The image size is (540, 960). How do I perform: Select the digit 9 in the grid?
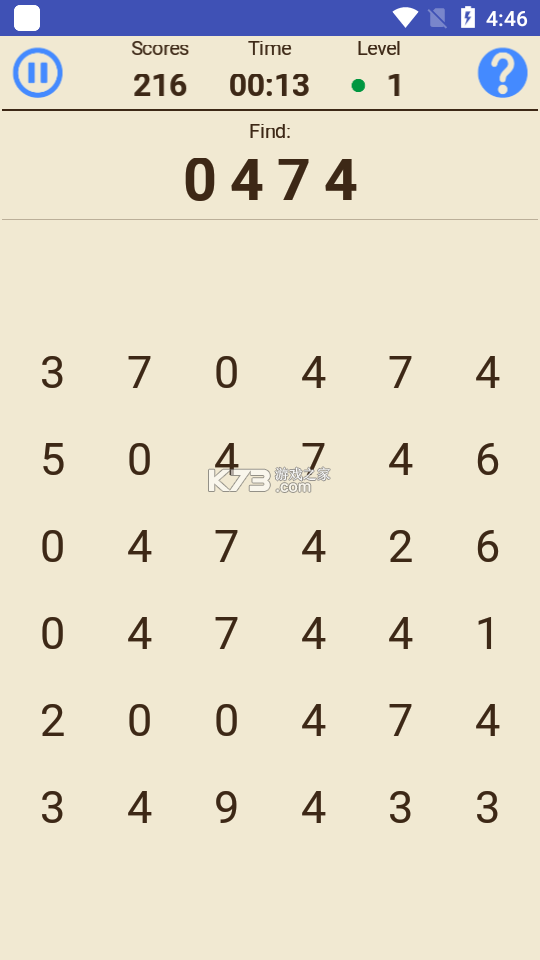226,808
